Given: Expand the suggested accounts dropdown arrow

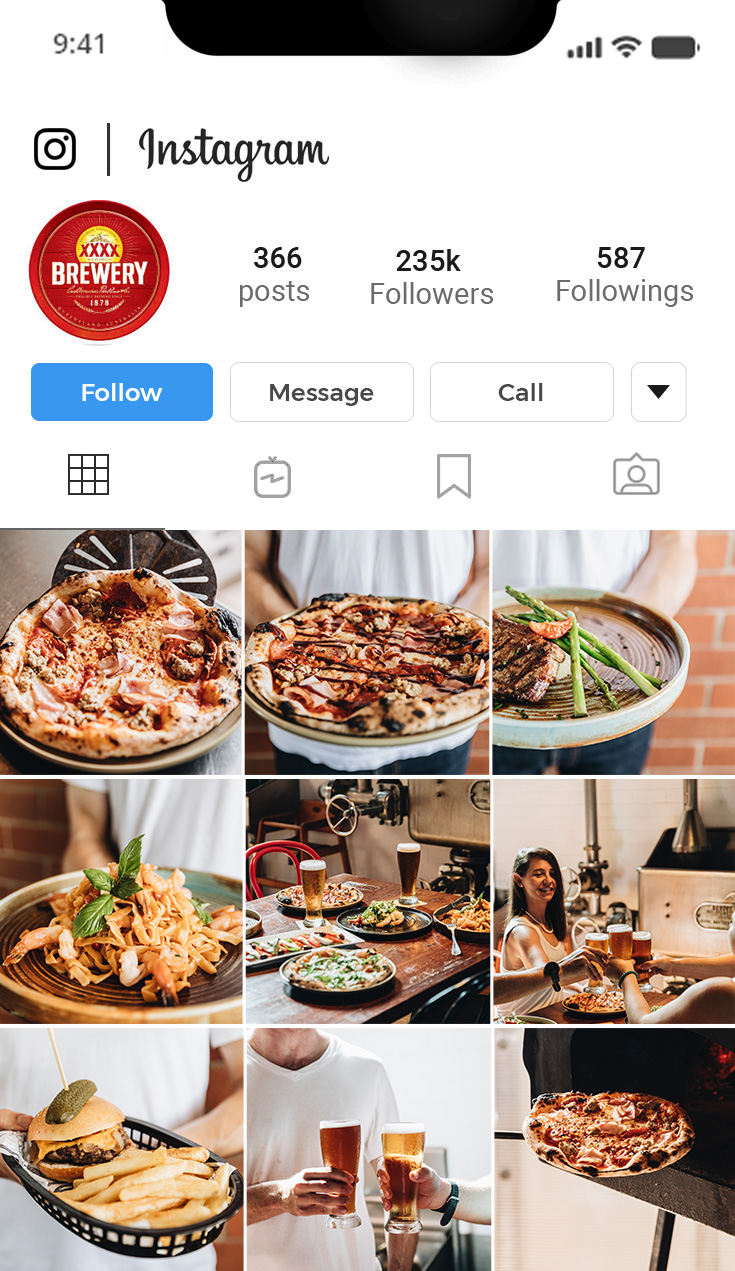Looking at the screenshot, I should pyautogui.click(x=658, y=392).
